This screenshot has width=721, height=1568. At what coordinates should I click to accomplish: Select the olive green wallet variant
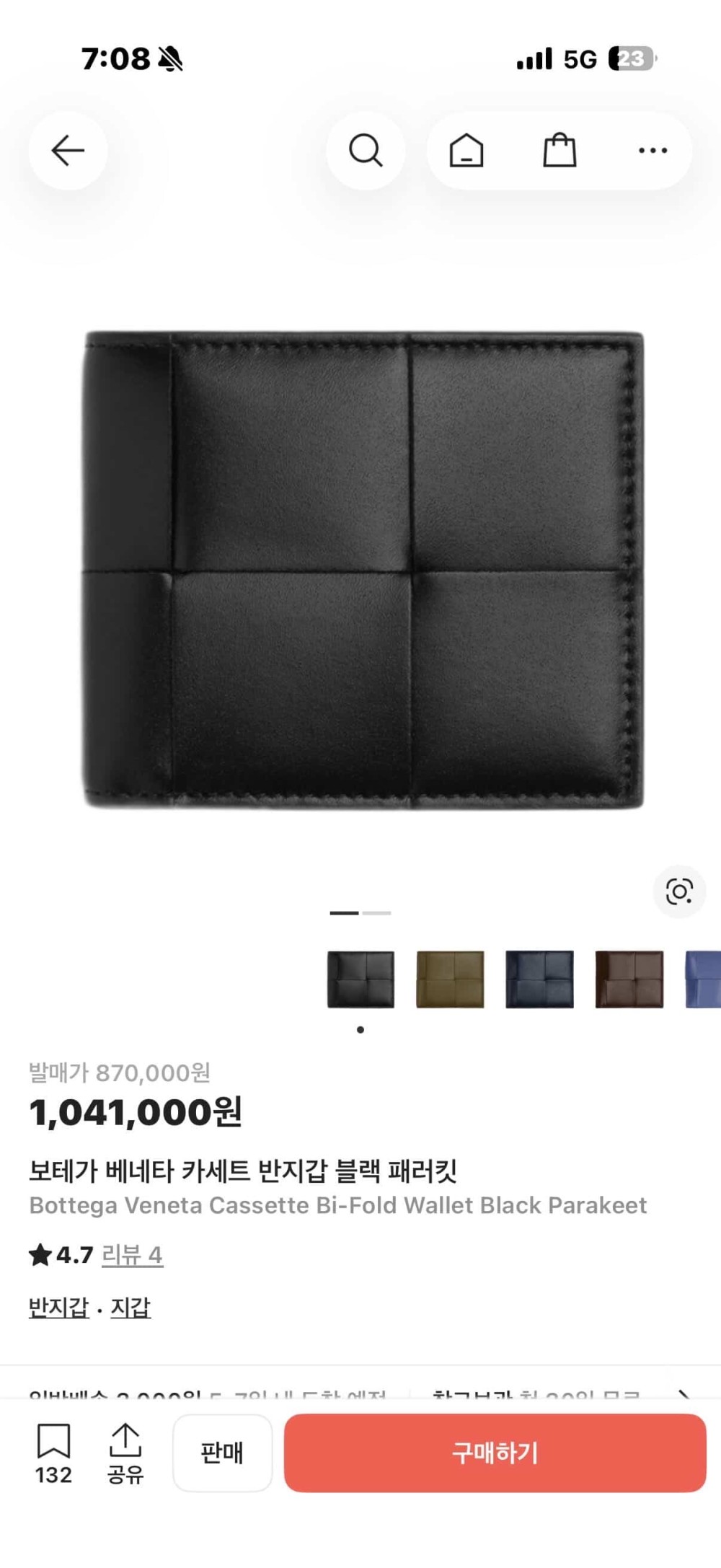click(450, 979)
